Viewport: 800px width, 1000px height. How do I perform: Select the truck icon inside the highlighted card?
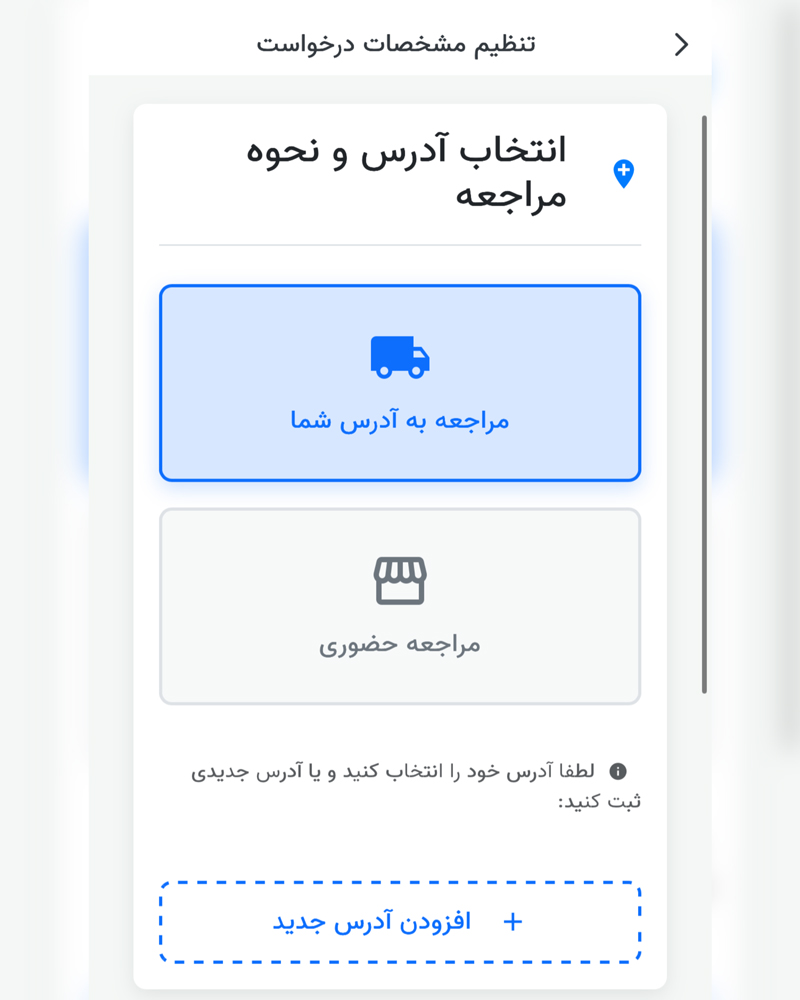400,357
